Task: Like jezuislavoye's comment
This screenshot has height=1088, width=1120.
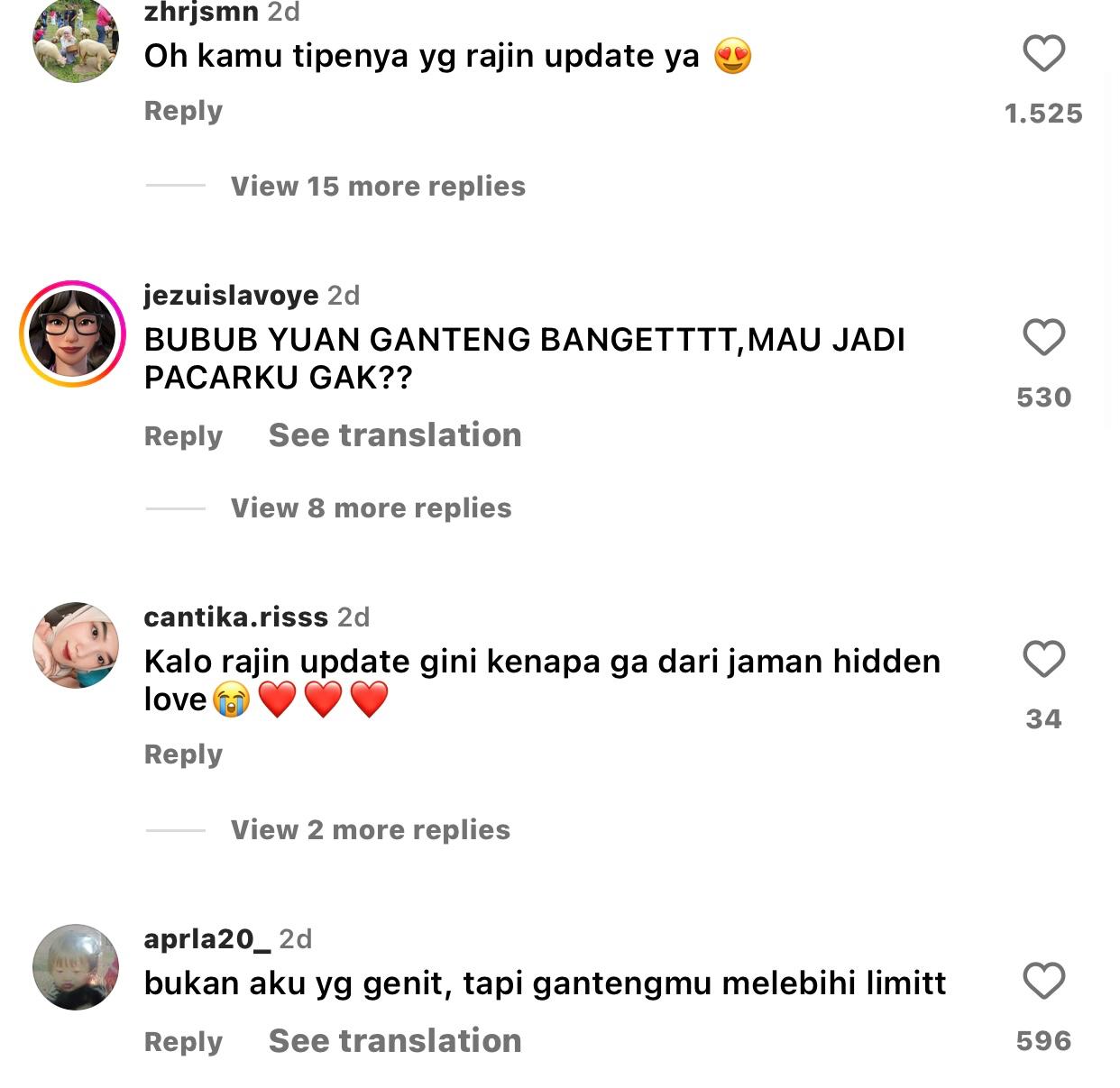Action: click(x=1043, y=338)
